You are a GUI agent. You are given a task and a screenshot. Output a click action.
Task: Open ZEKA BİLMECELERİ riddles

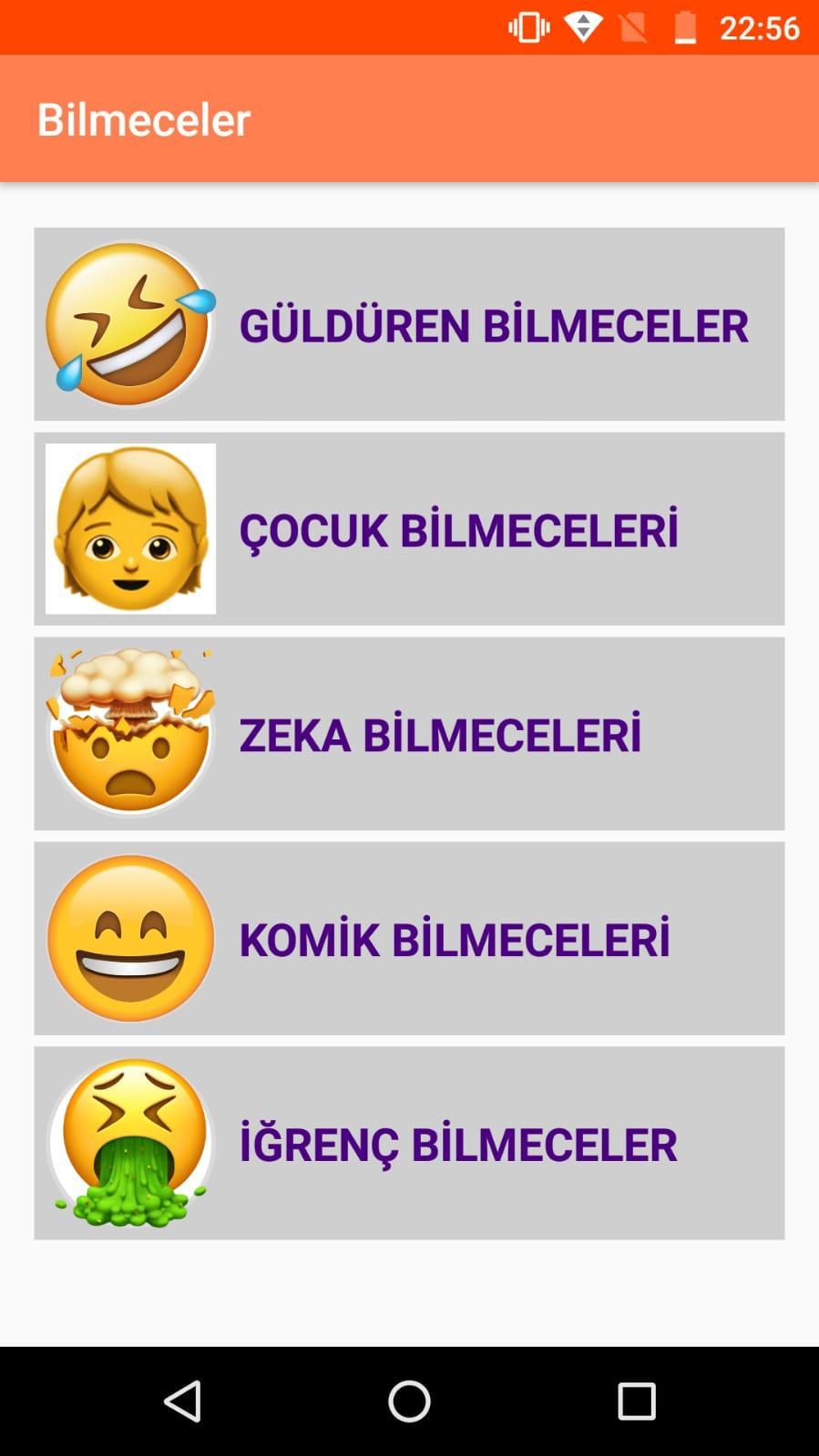coord(409,734)
